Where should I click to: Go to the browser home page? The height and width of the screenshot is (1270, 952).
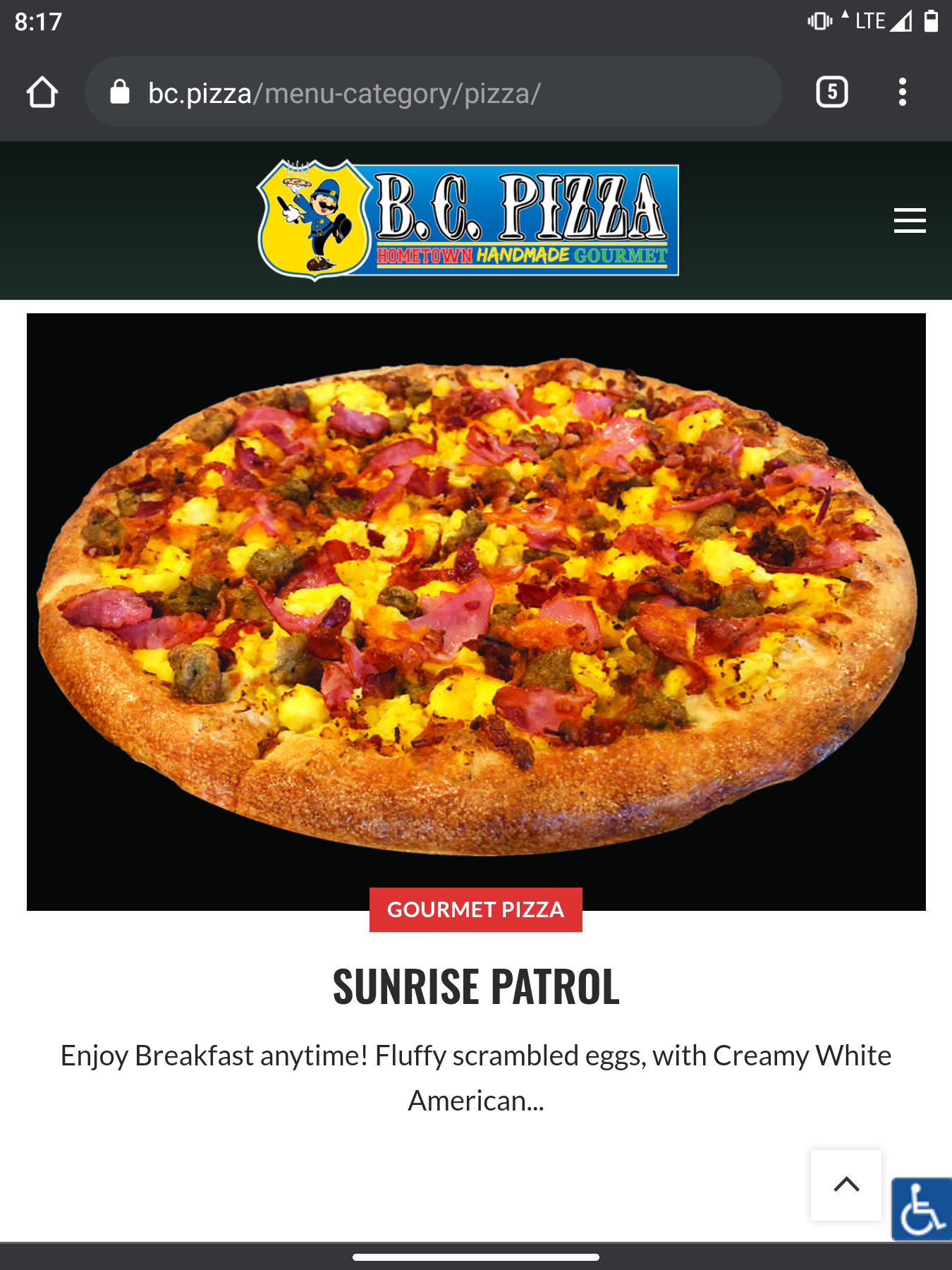click(42, 92)
